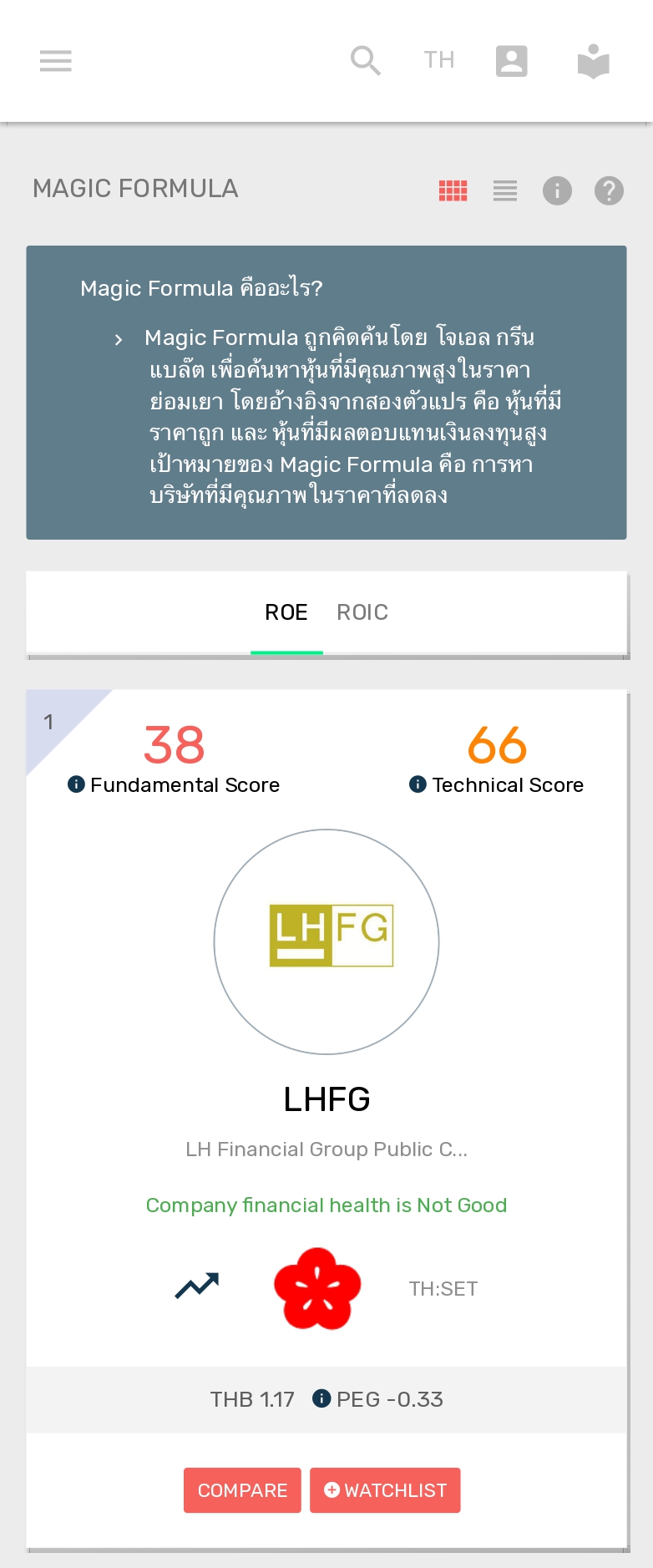Show Technical Score info
Image resolution: width=653 pixels, height=1568 pixels.
point(418,784)
